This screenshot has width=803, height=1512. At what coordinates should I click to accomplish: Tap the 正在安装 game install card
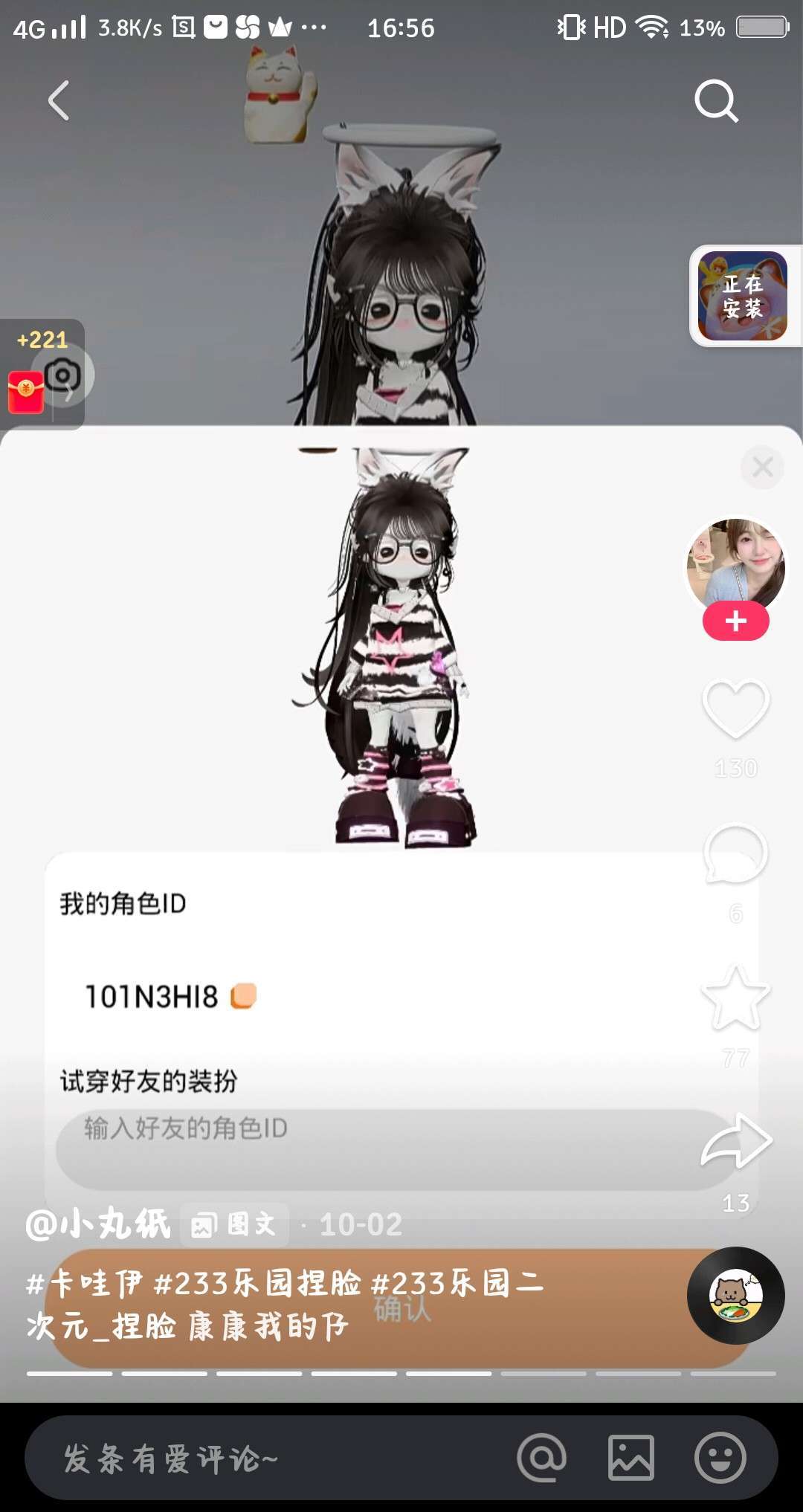pos(742,296)
